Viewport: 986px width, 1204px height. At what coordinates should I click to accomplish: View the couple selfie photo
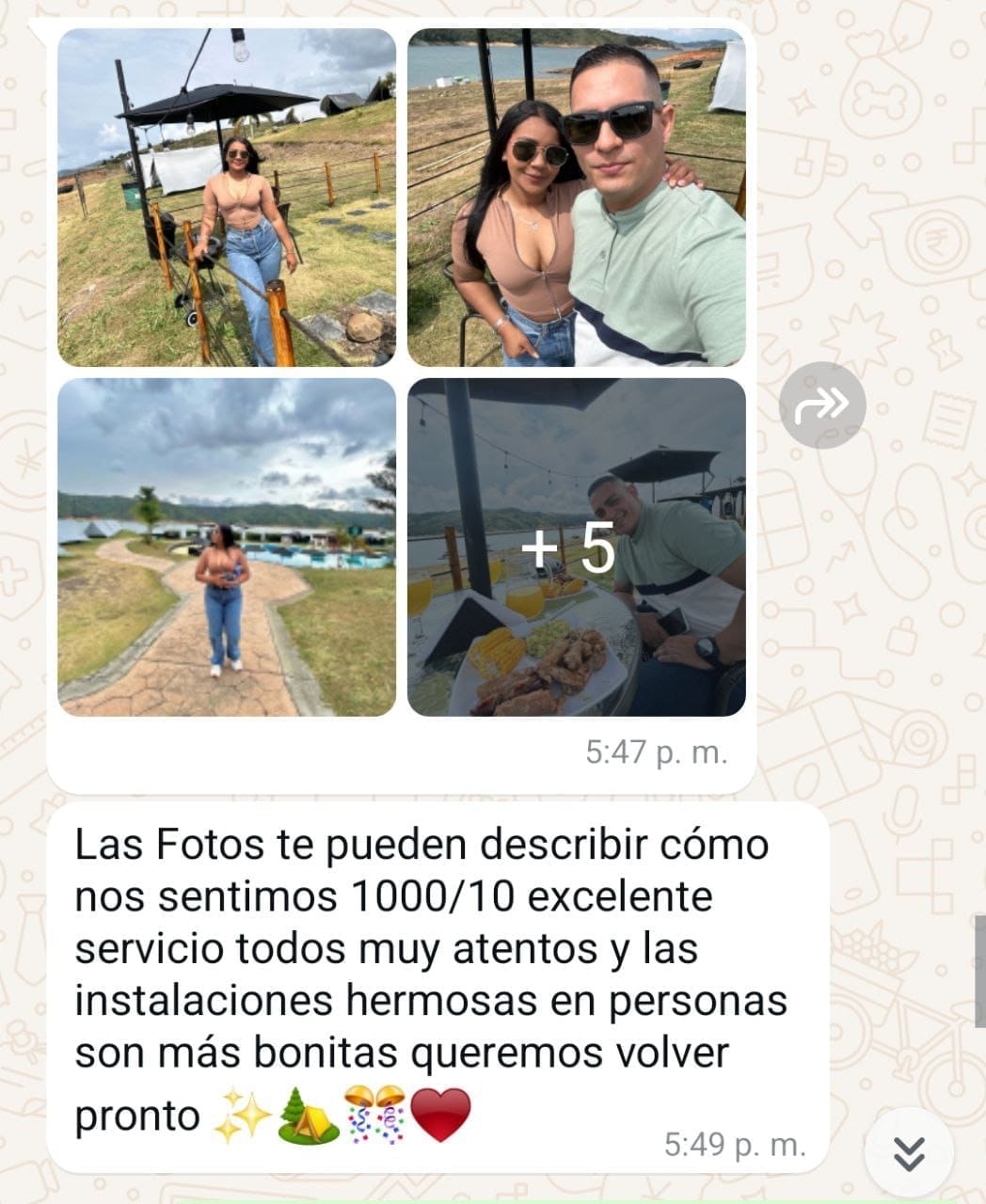pos(576,198)
